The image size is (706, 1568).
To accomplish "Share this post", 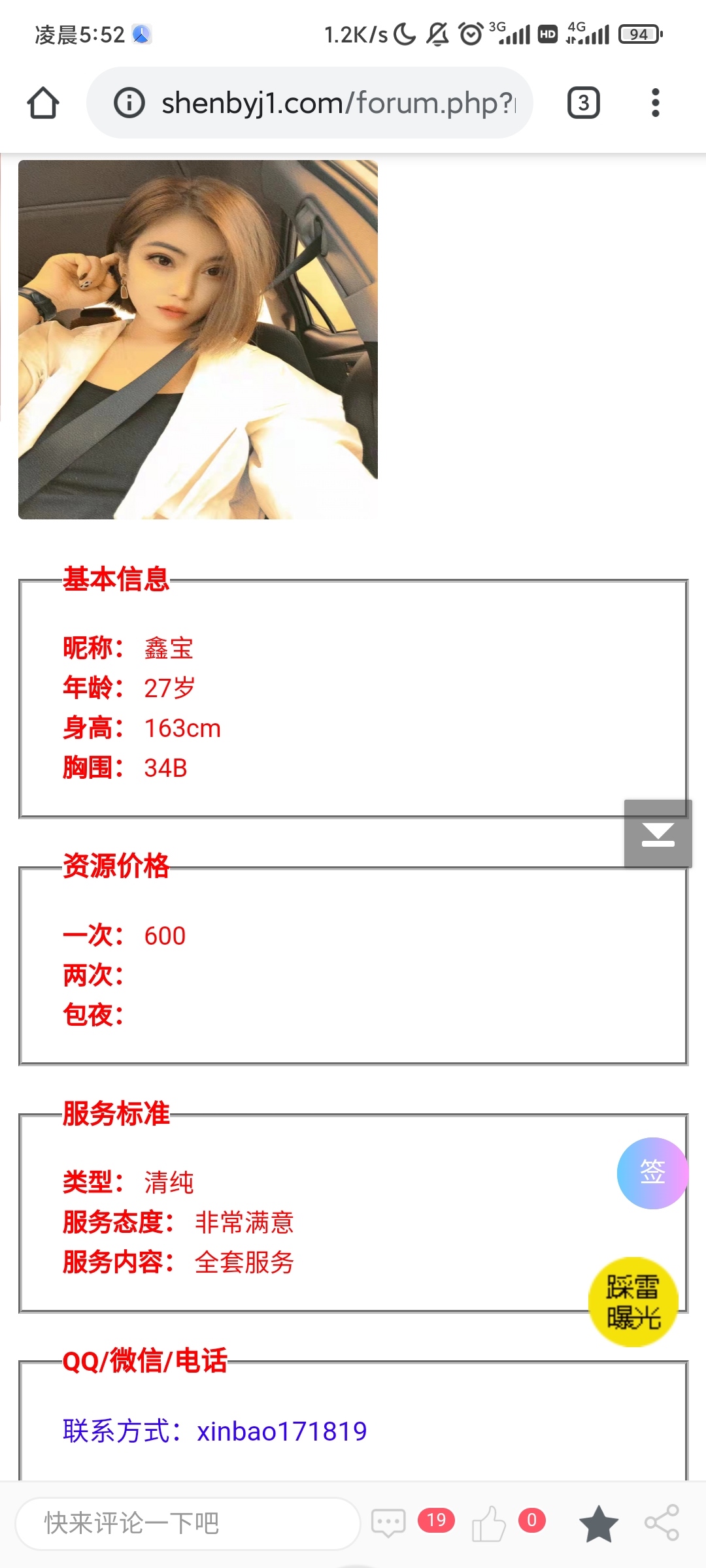I will [x=662, y=1523].
